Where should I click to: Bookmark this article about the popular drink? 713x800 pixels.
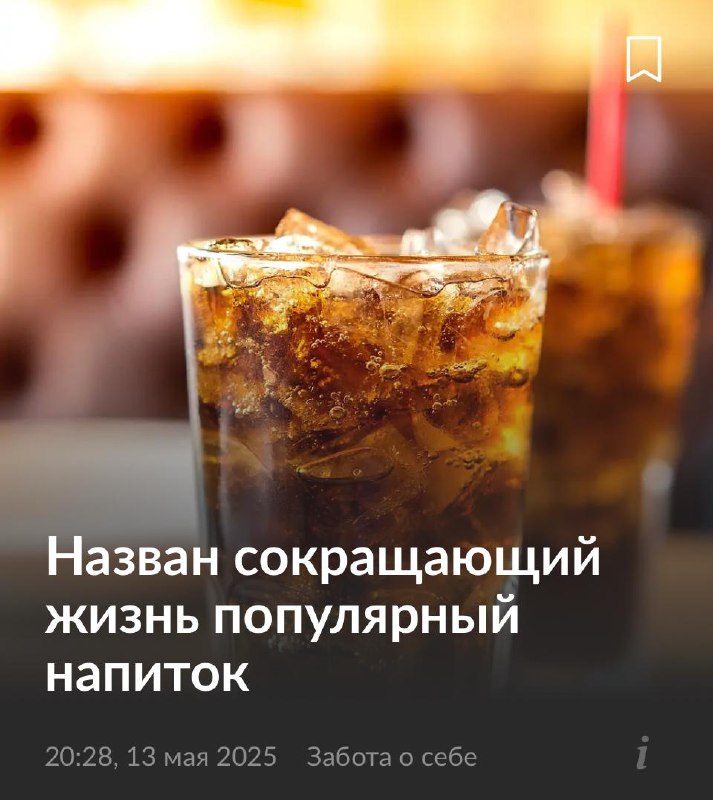[643, 58]
